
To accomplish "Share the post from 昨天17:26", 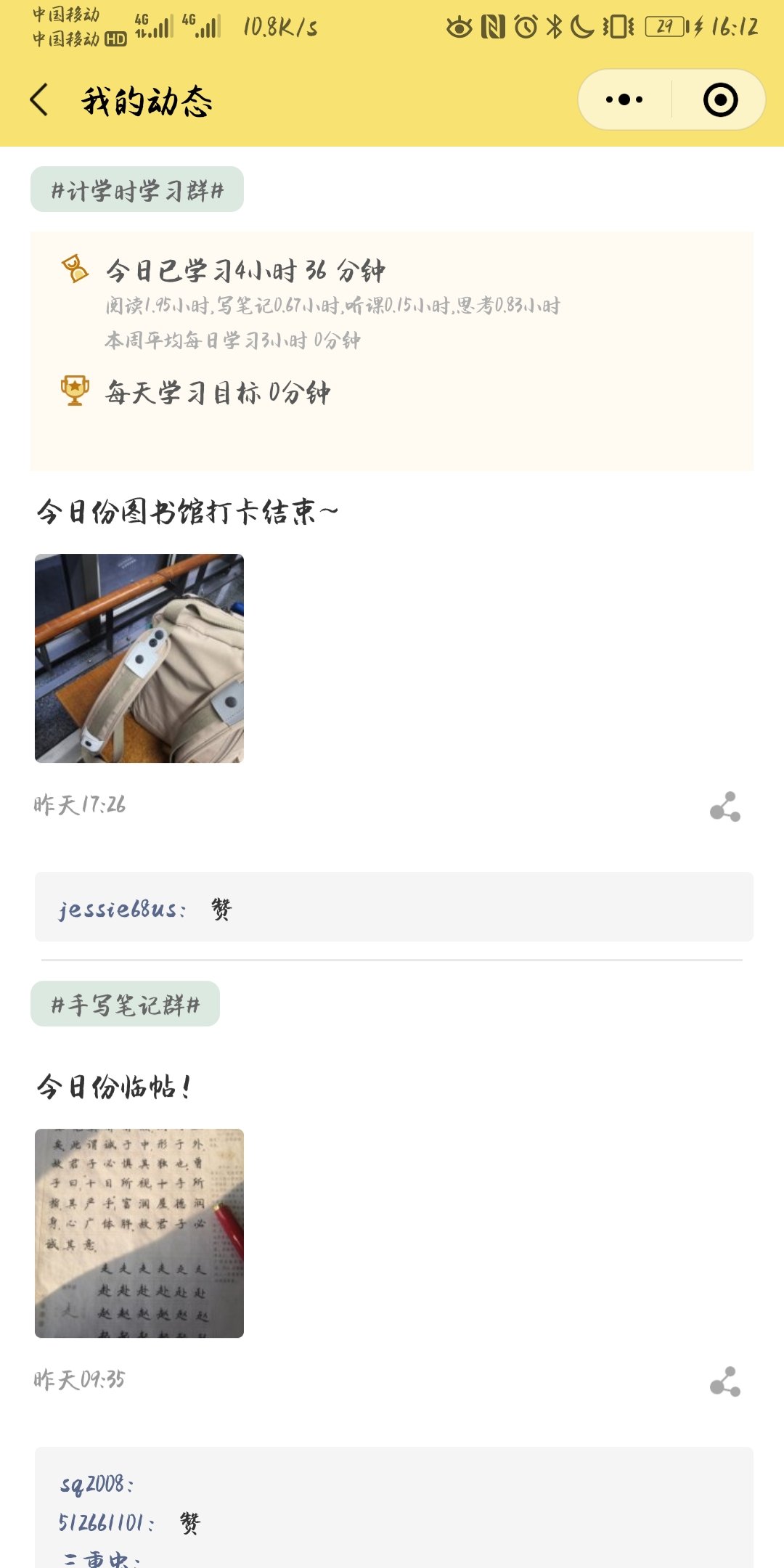I will [724, 807].
